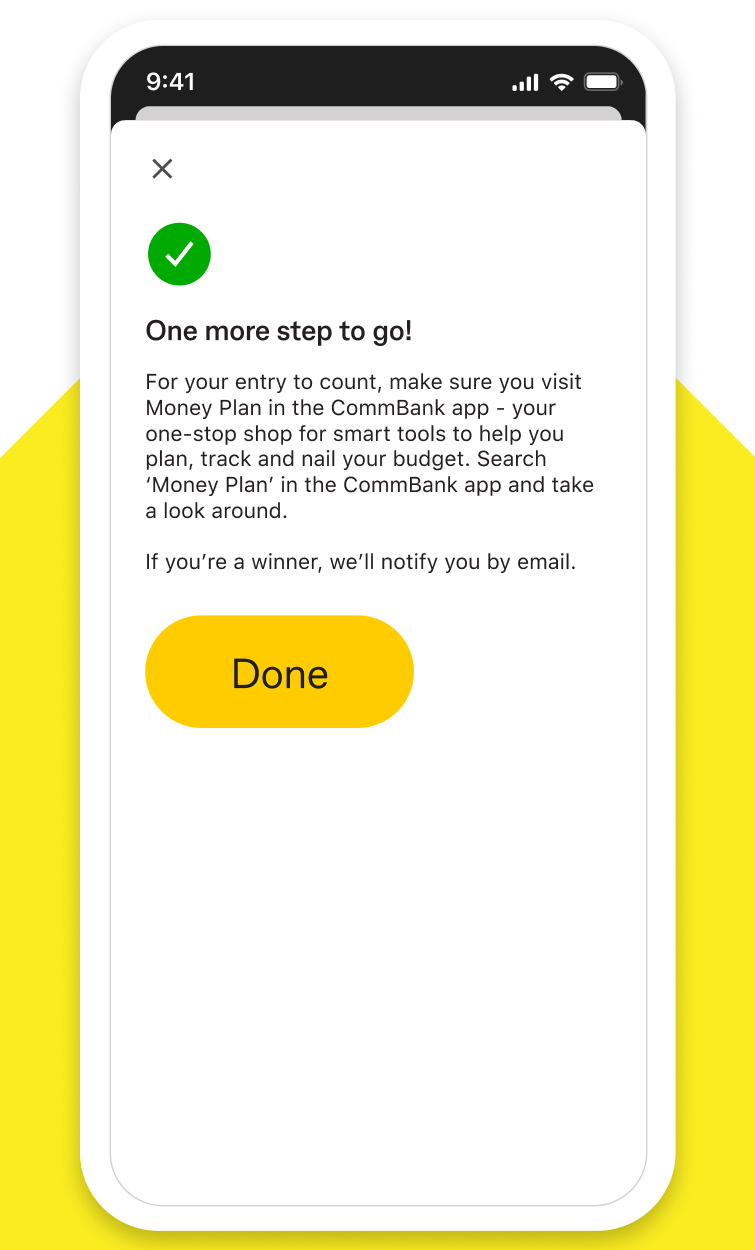Tap the 'Money Plan' mention in the instructions
755x1250 pixels.
[197, 407]
